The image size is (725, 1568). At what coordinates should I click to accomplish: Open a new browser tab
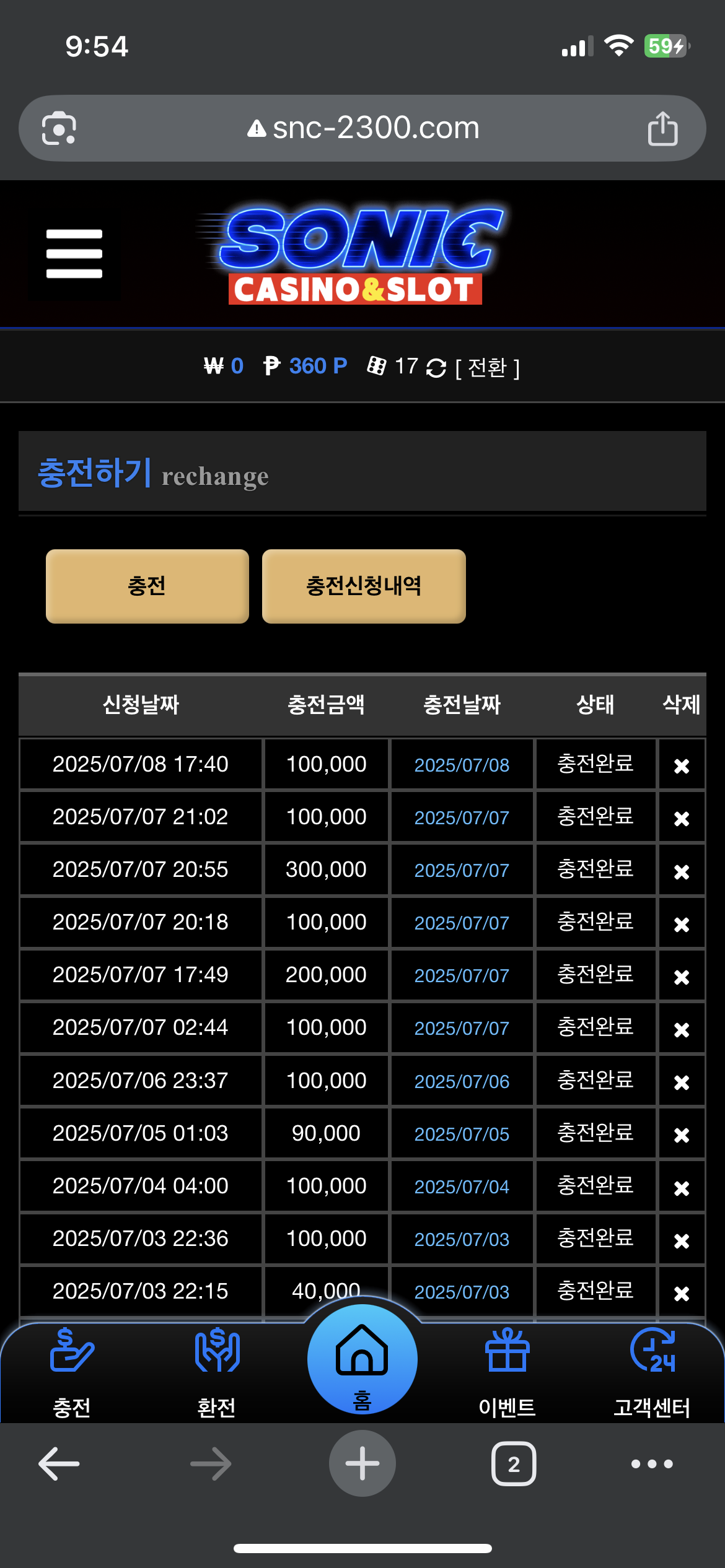pos(362,1463)
